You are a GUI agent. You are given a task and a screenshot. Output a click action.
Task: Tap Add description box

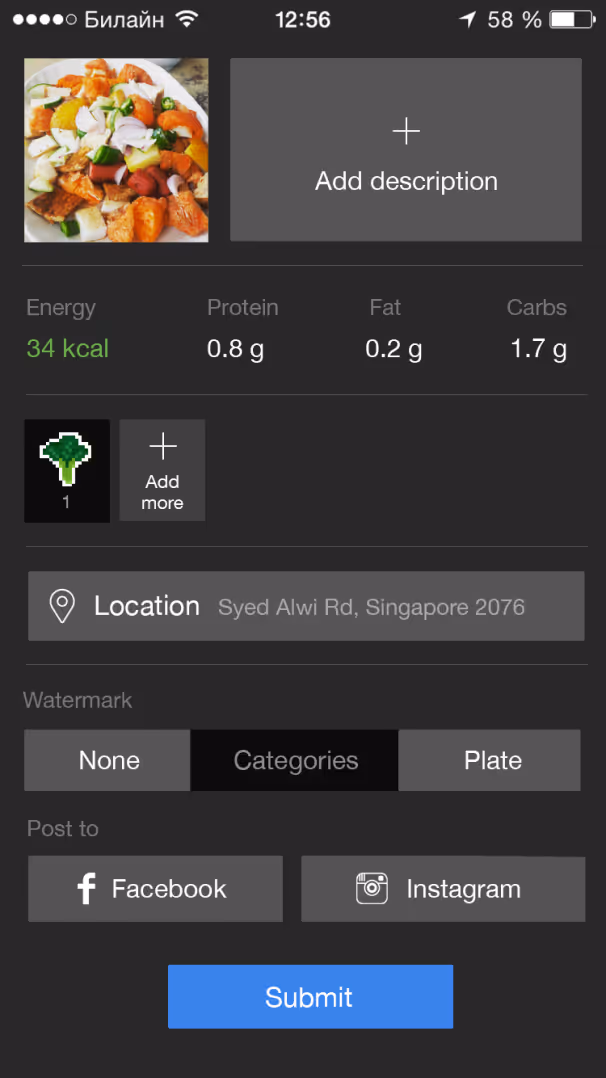(406, 150)
